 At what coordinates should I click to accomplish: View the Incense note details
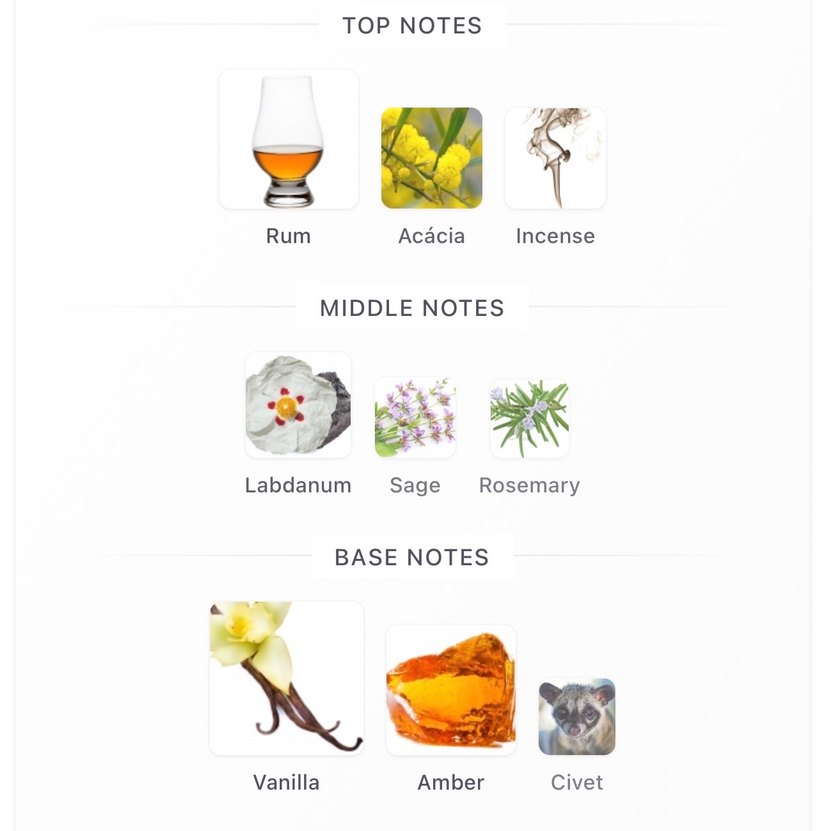[555, 158]
